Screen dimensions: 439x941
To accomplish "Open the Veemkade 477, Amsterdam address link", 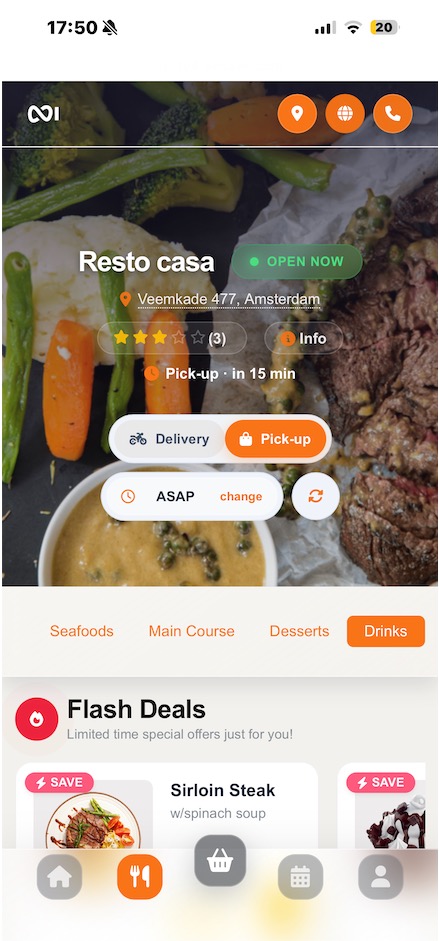I will (228, 299).
